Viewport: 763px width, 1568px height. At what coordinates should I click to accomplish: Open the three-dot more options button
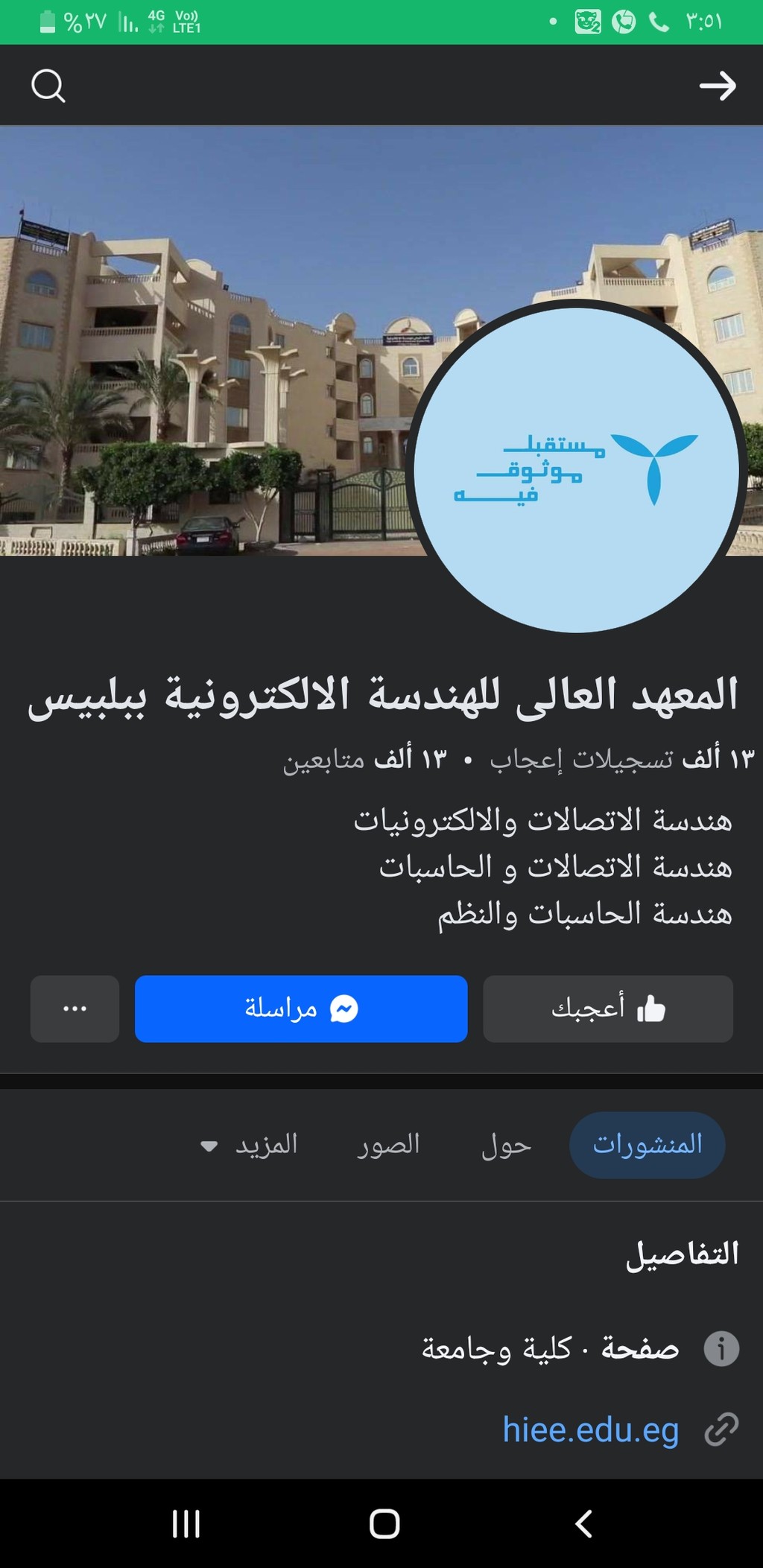click(x=75, y=1009)
